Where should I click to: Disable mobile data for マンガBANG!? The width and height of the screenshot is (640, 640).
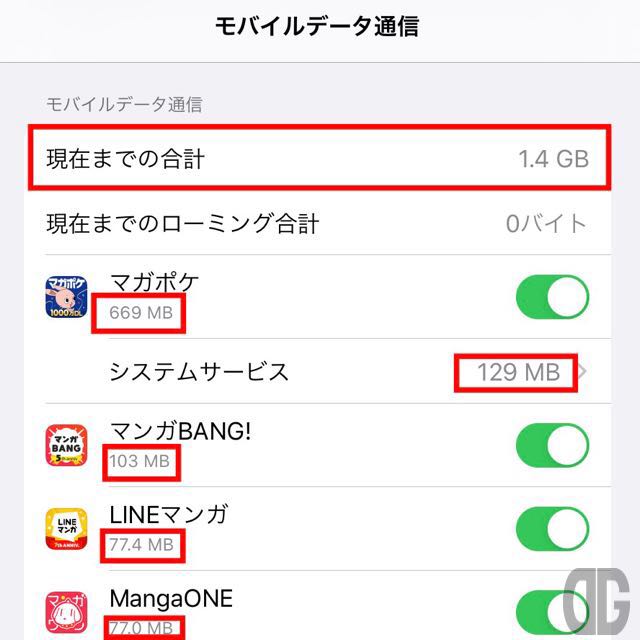[x=553, y=445]
